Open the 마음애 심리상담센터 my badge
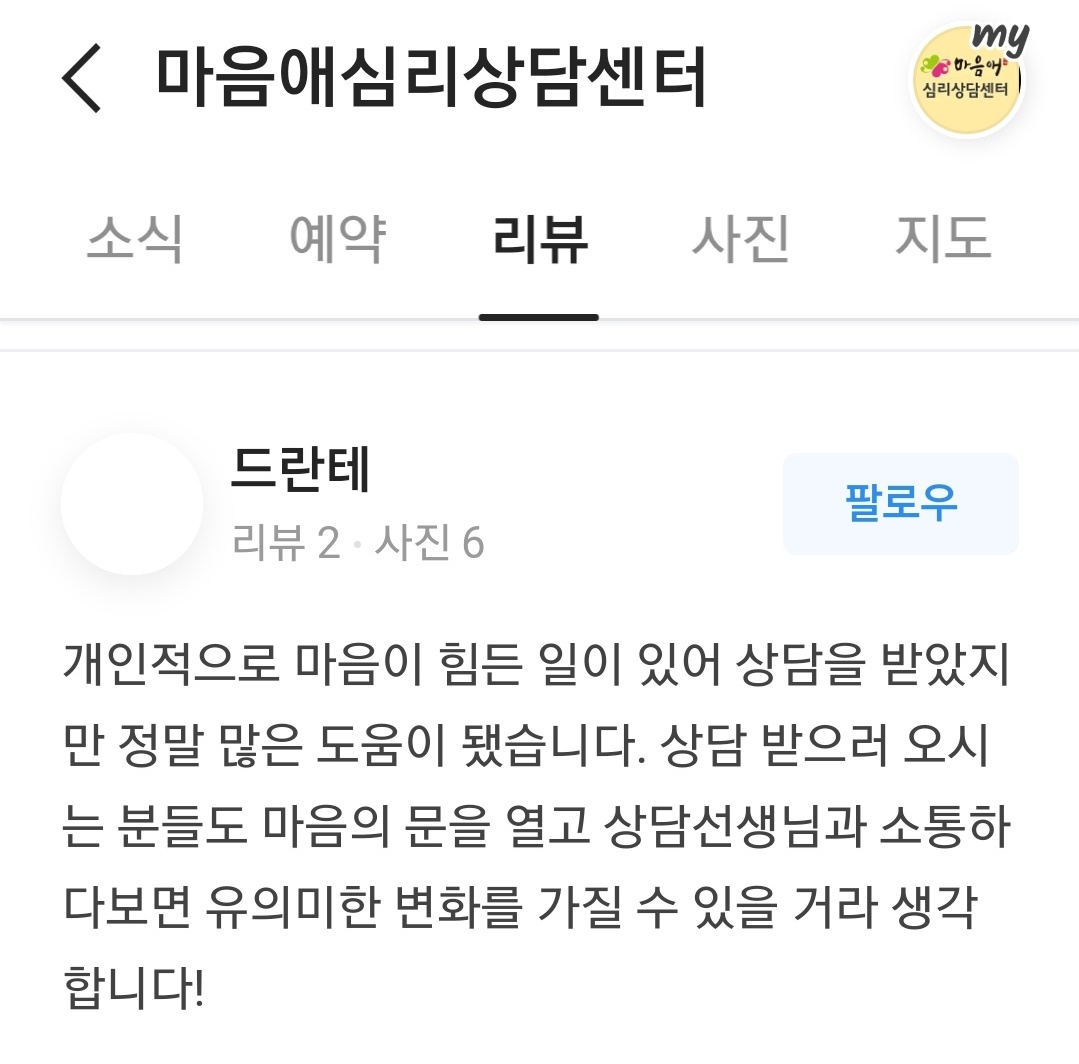 [x=969, y=80]
